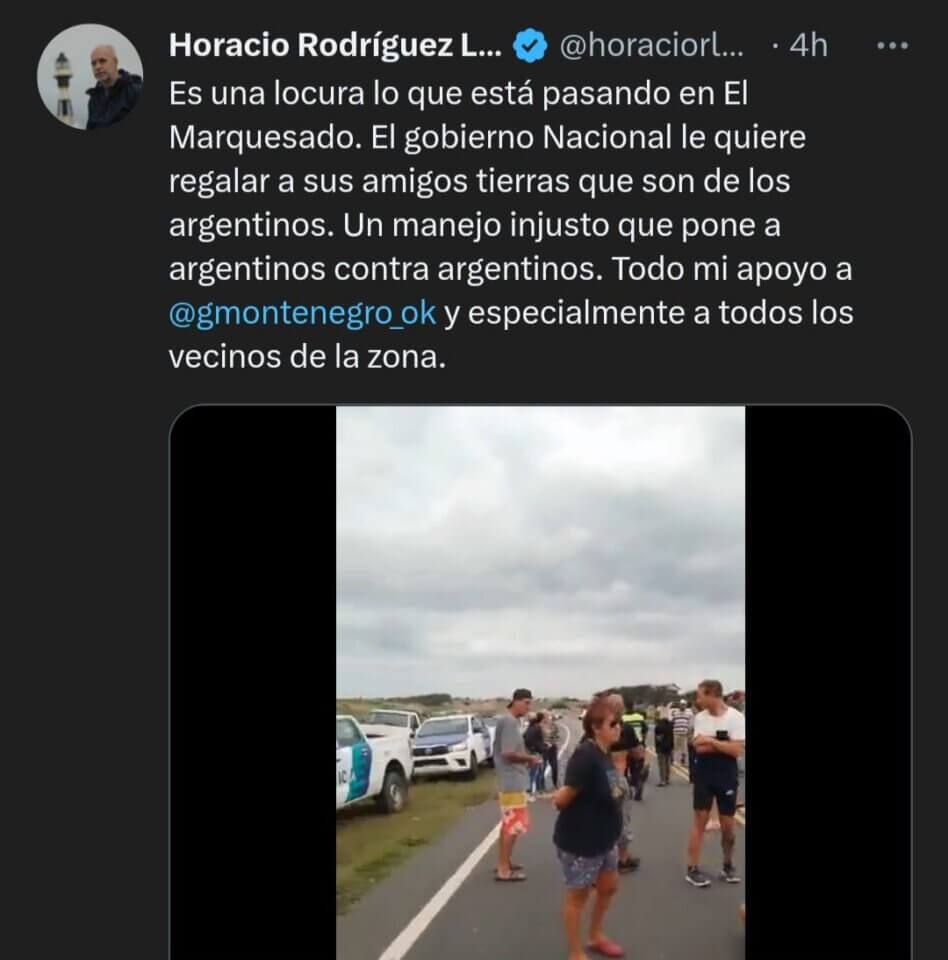
Task: Open the @gmontenegro_ok mention link
Action: [303, 313]
